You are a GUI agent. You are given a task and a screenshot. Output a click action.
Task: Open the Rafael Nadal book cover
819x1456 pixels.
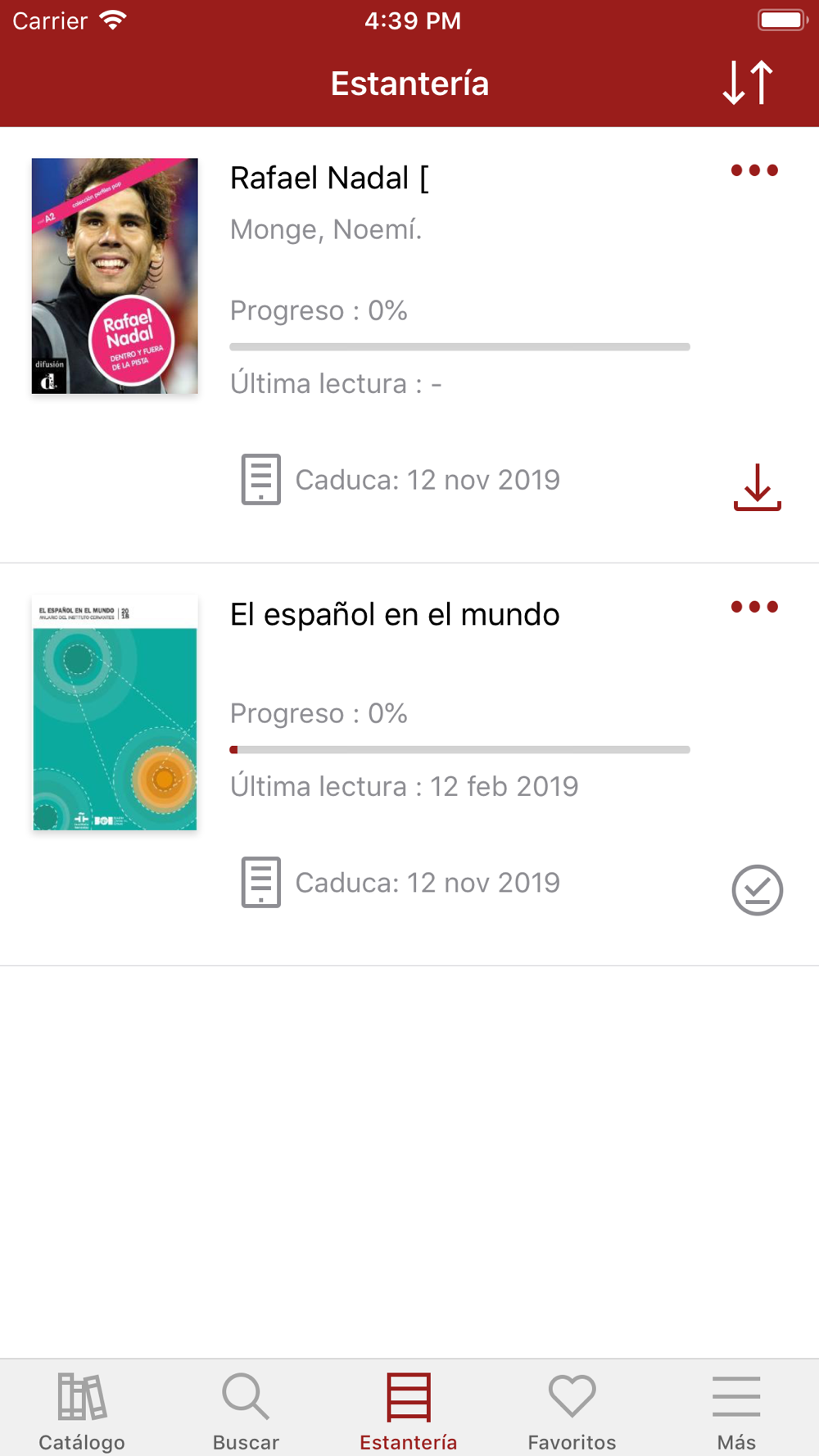coord(115,276)
